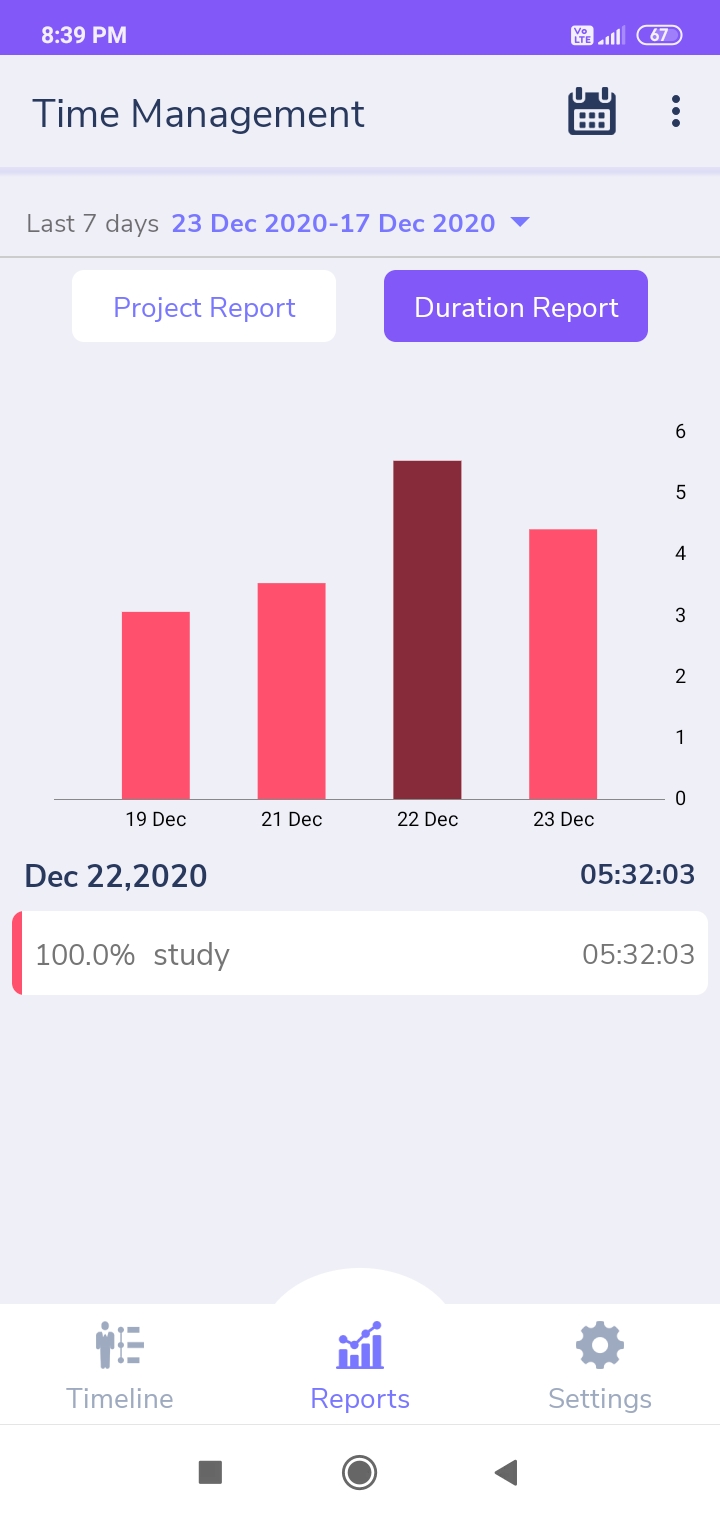Select the 19 Dec bar in the chart

(x=156, y=706)
